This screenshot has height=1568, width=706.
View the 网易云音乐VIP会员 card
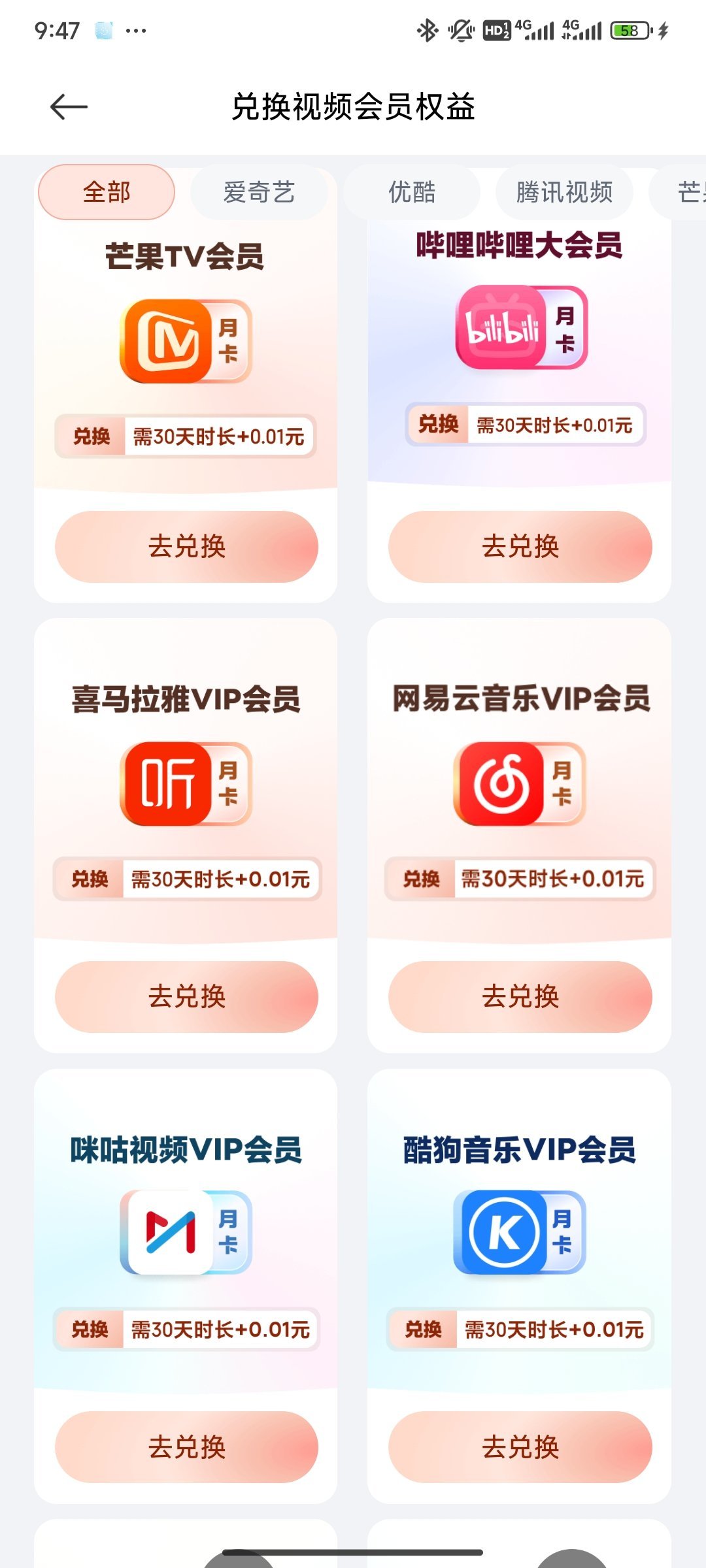point(520,783)
